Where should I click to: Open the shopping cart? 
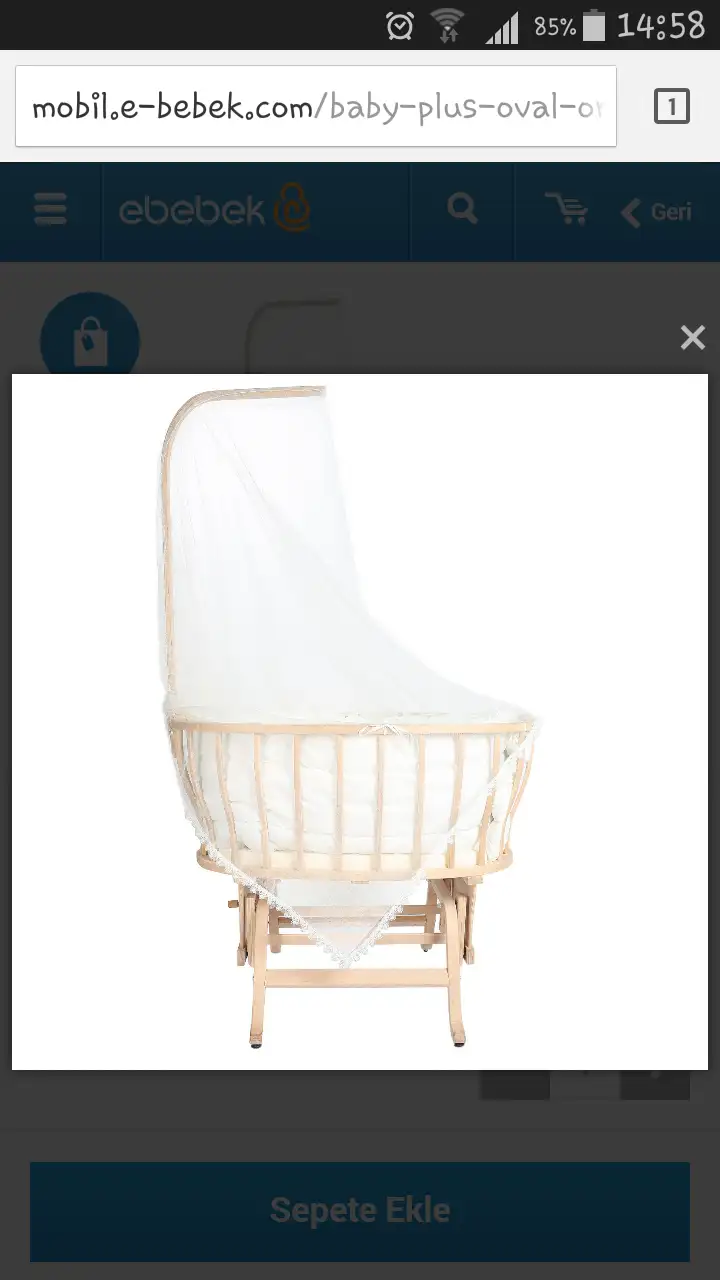pos(566,210)
